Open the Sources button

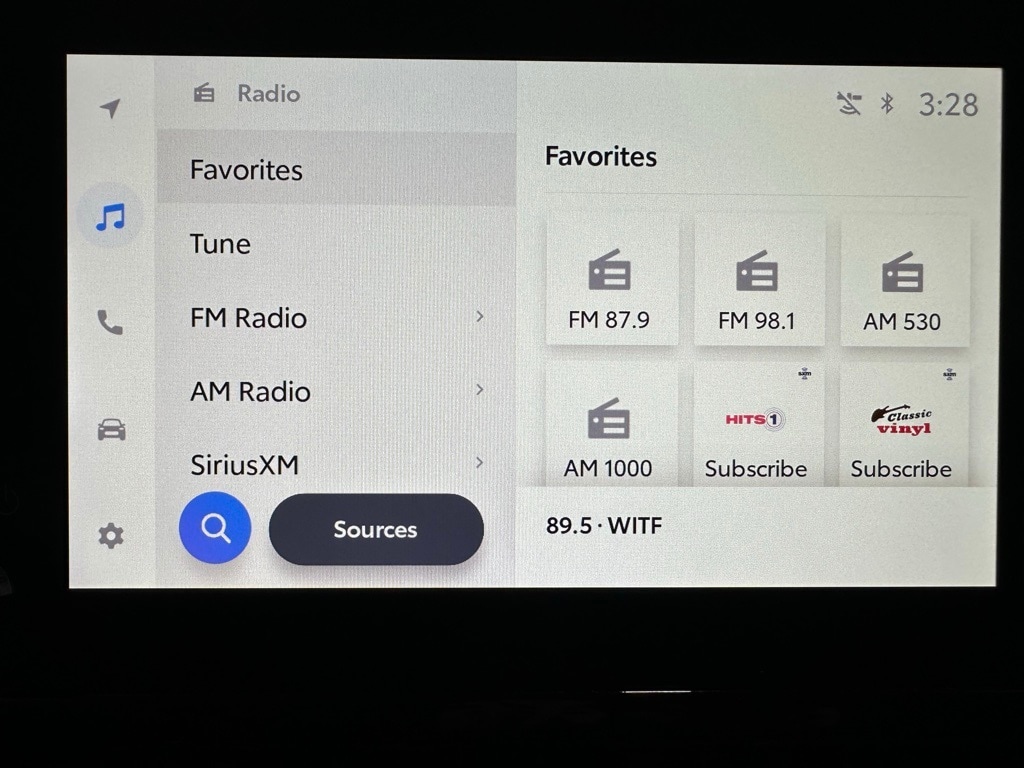(x=376, y=530)
